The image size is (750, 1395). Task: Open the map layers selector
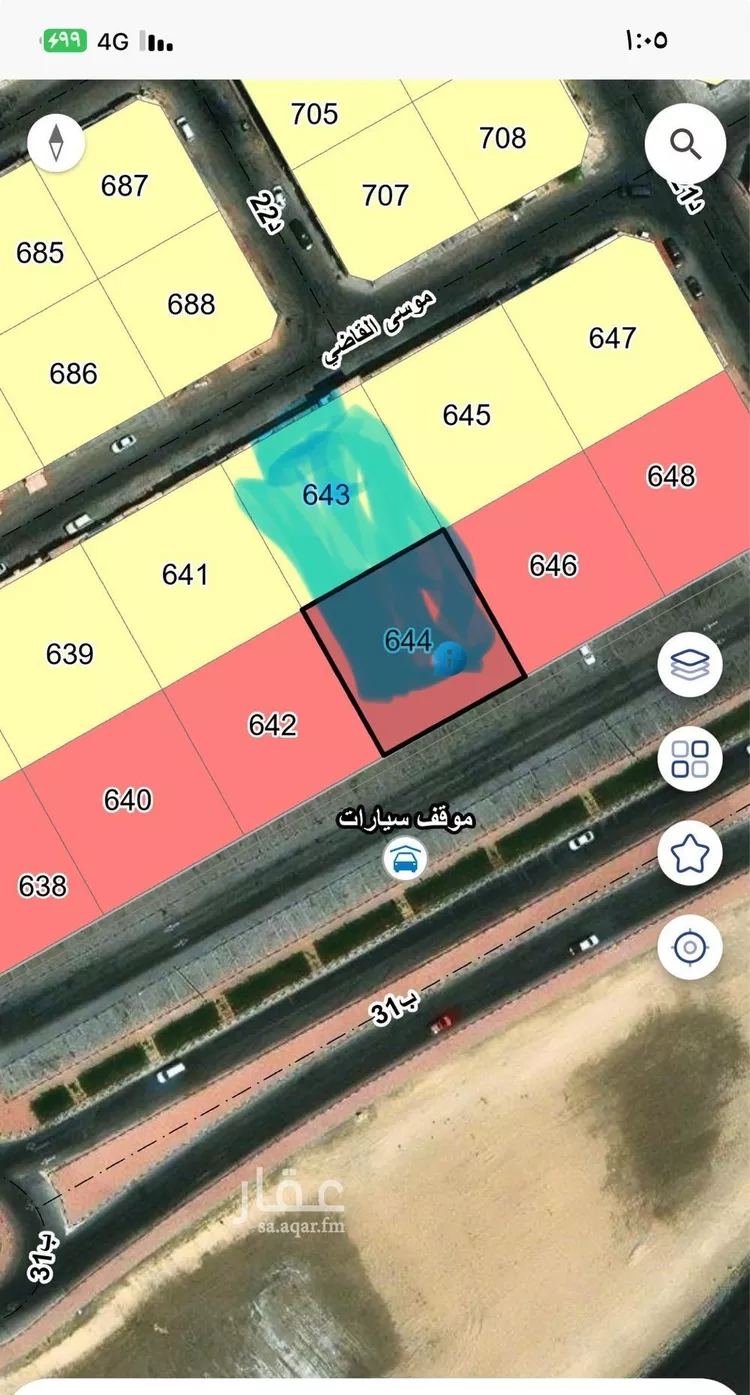point(690,664)
